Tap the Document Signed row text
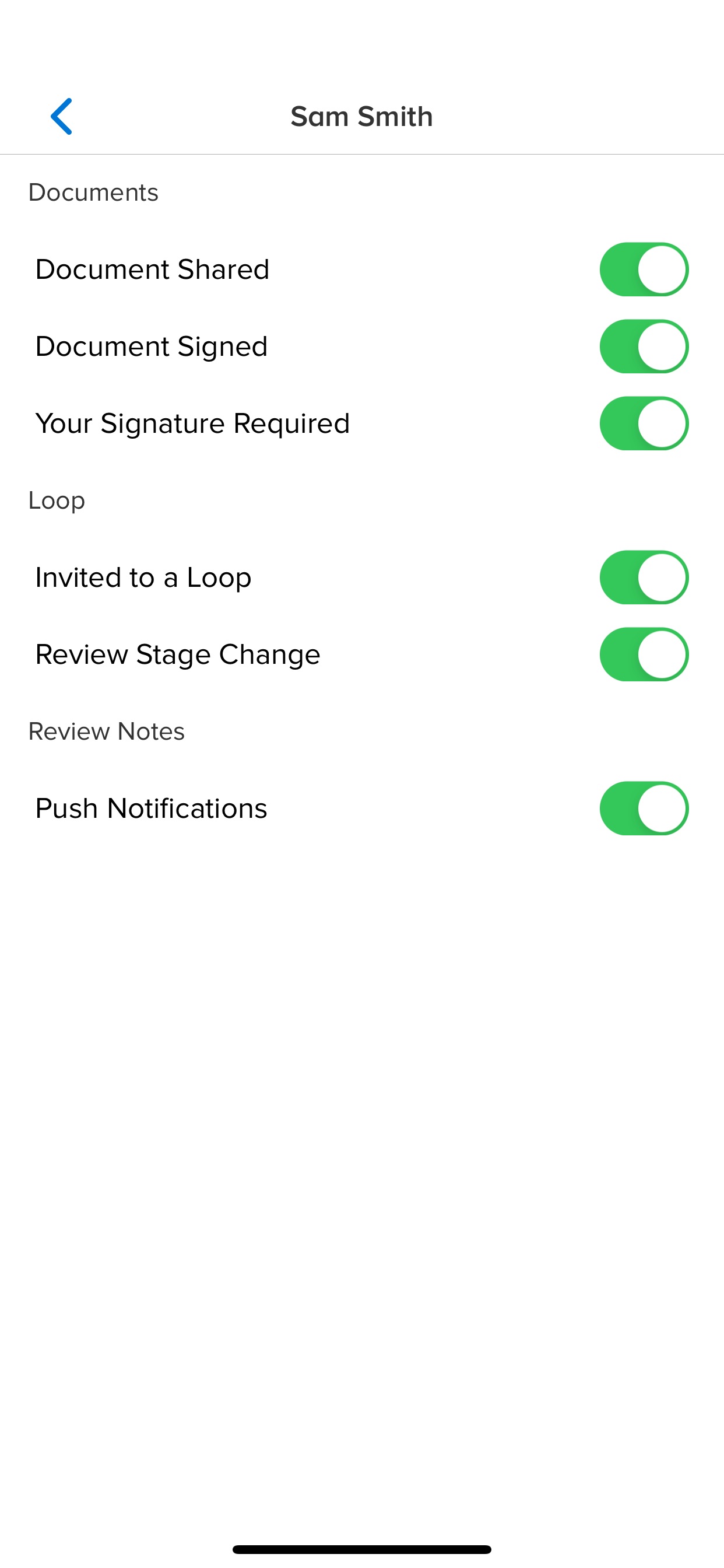 coord(151,346)
